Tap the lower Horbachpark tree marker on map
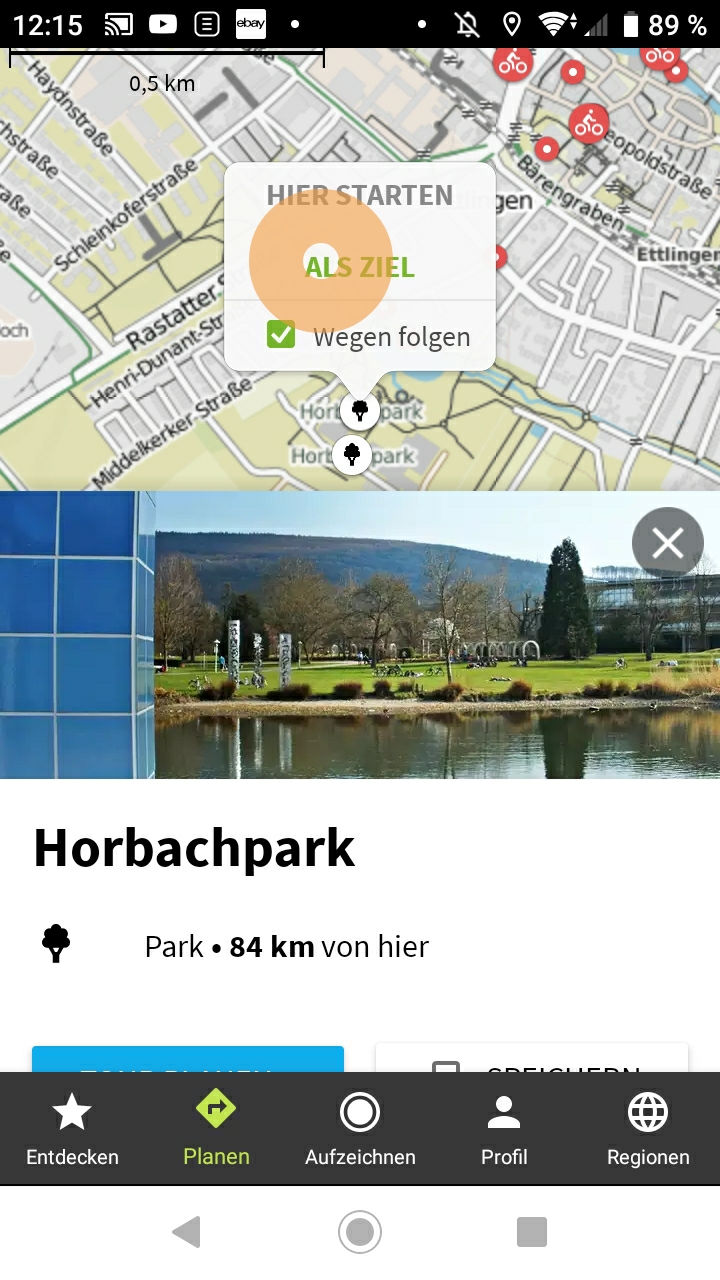The height and width of the screenshot is (1280, 720). tap(352, 455)
